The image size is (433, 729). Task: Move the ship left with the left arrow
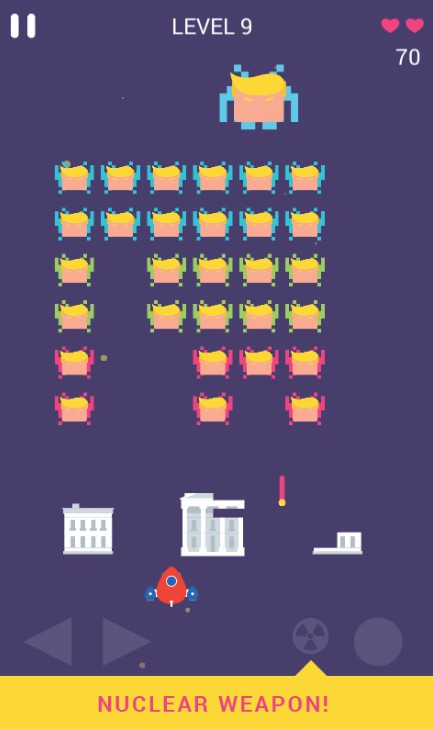(48, 642)
